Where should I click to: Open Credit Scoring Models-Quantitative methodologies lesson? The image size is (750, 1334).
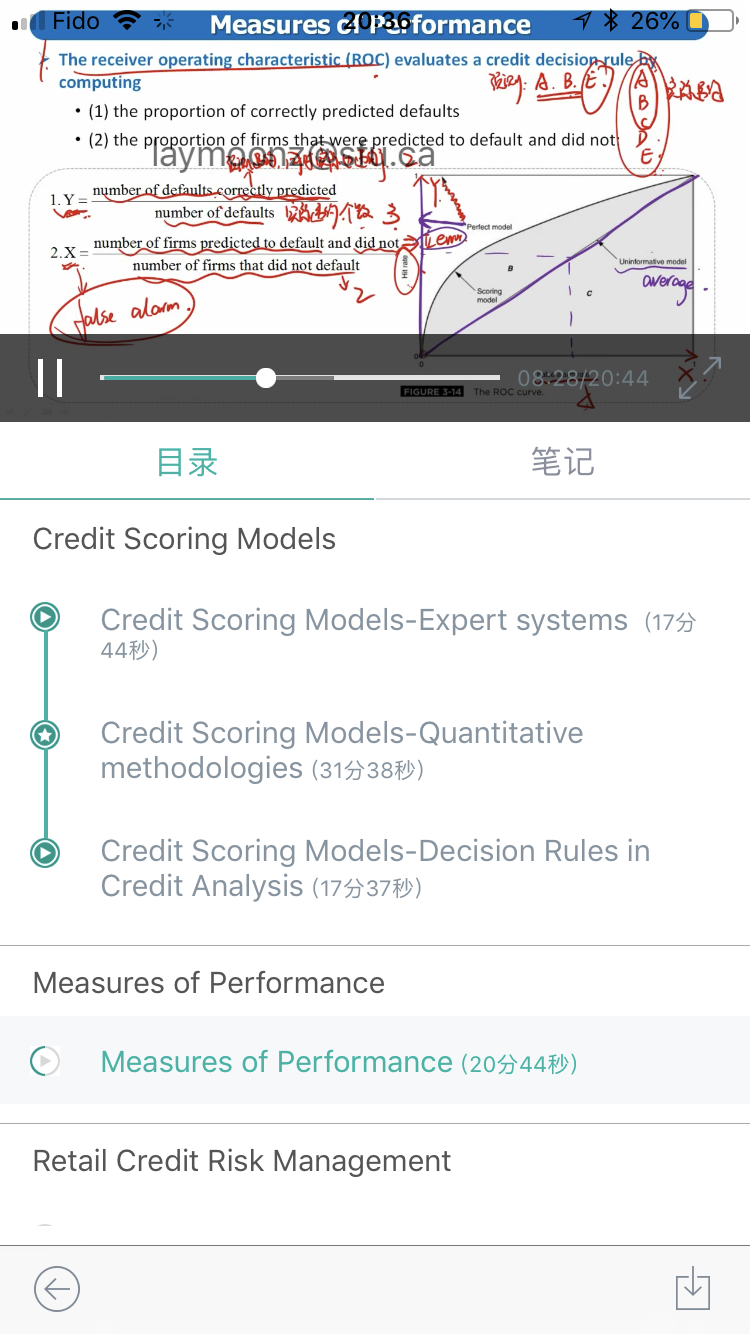point(342,750)
